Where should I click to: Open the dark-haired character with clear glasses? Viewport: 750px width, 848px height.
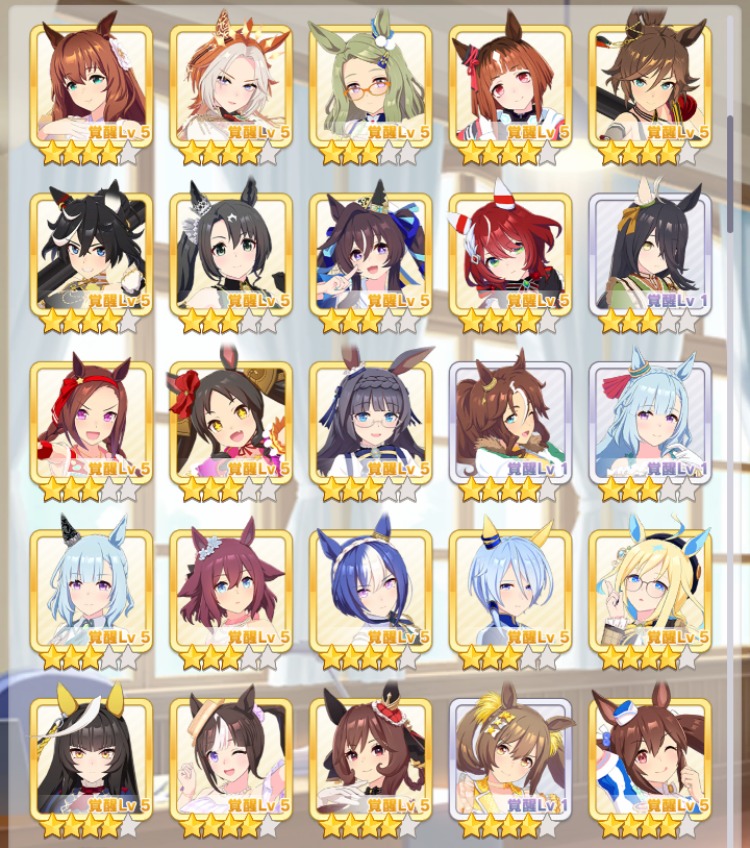point(370,422)
